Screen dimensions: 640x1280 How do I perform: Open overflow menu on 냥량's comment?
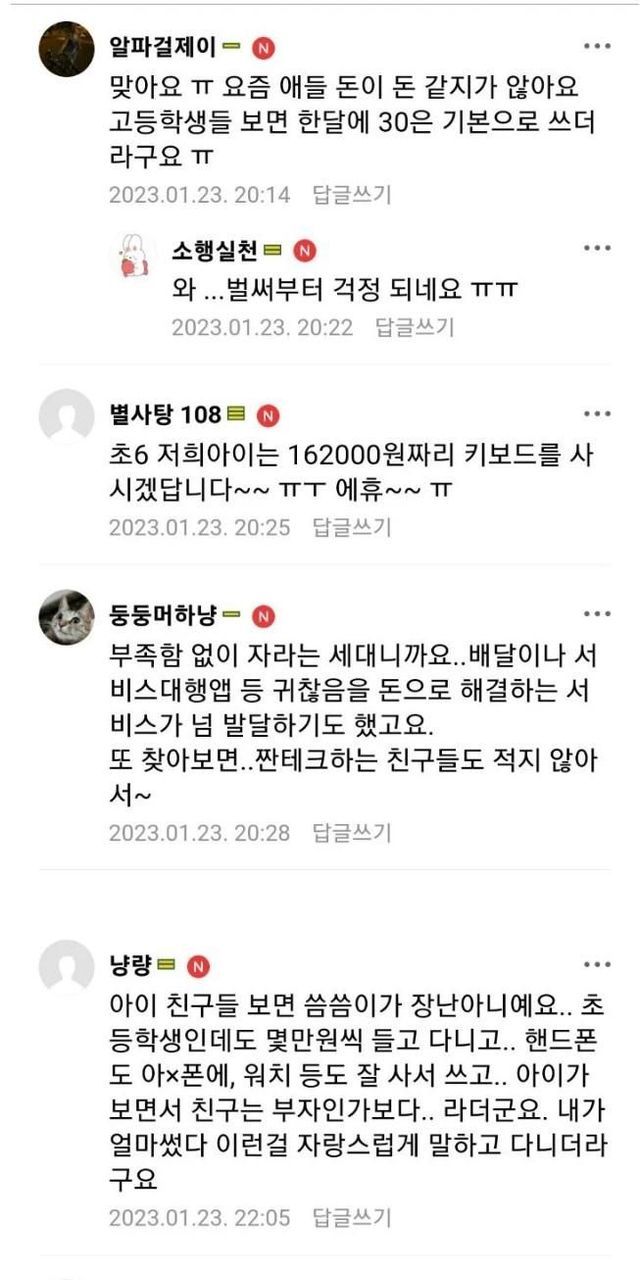click(597, 965)
